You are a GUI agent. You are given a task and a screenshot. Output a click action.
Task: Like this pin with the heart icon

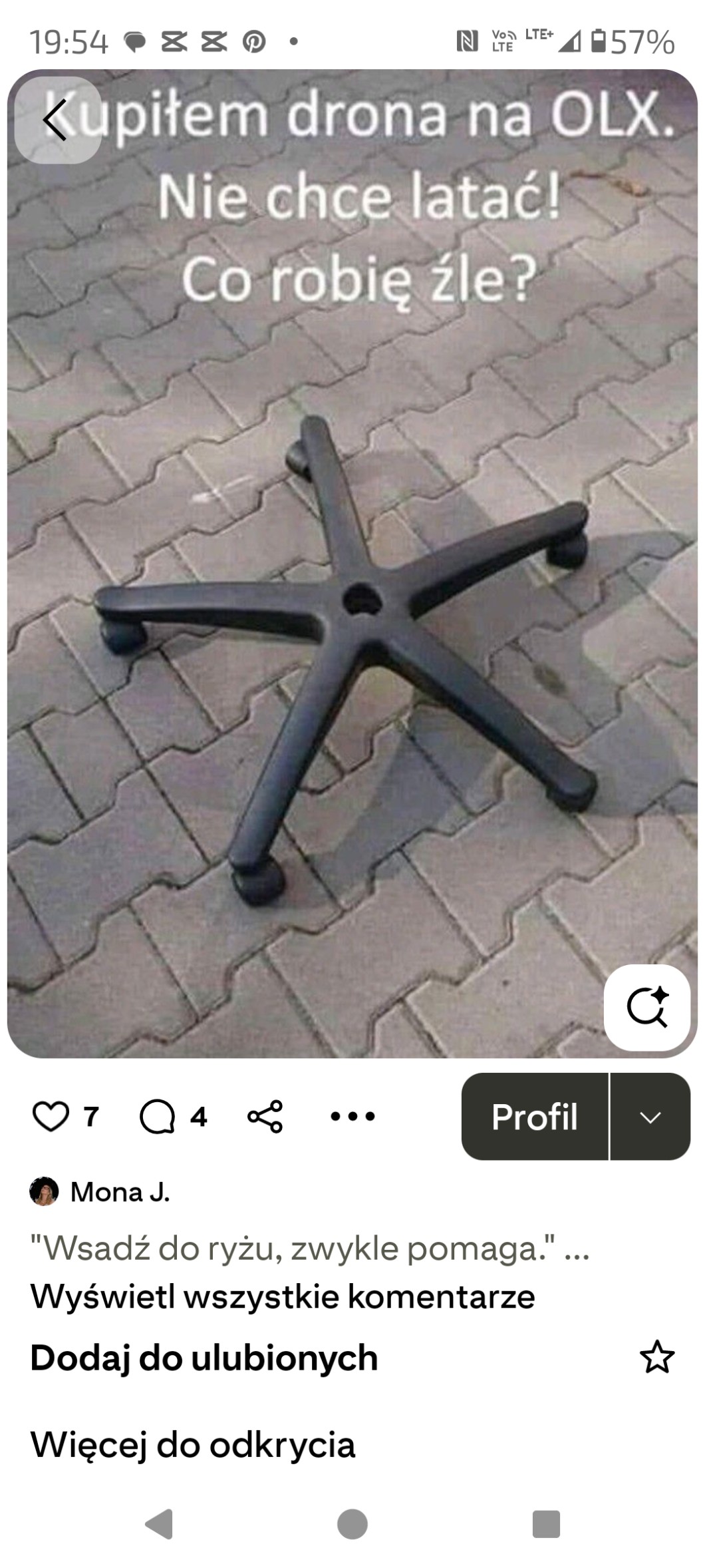51,1116
